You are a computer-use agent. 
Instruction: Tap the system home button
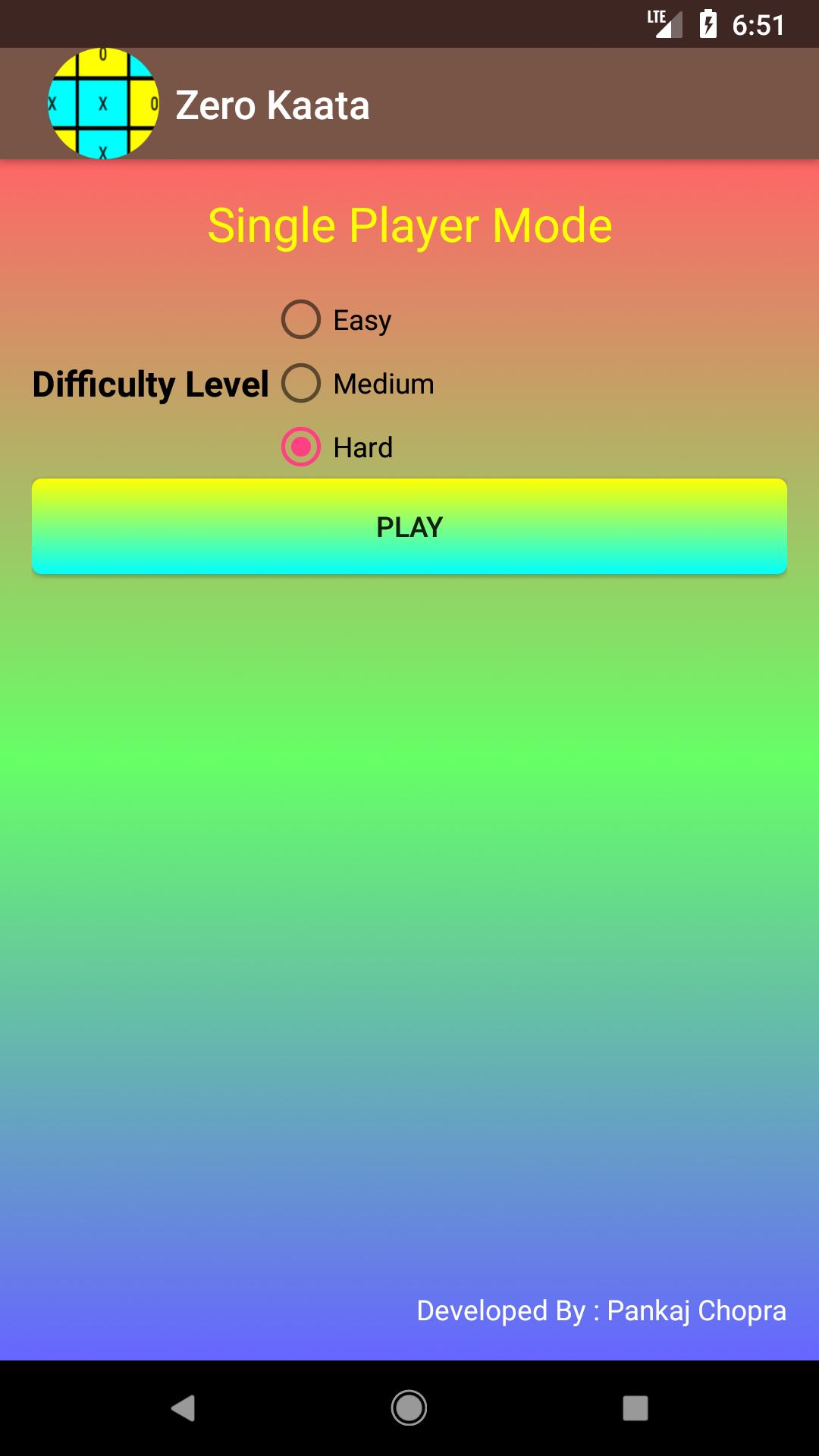click(409, 1408)
